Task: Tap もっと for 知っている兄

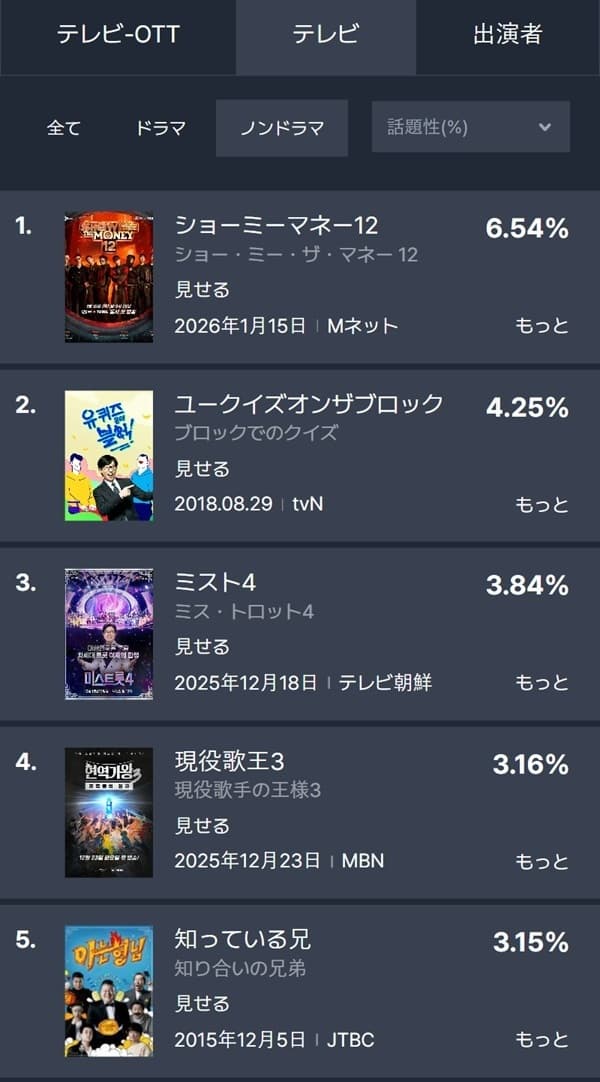Action: 542,1040
